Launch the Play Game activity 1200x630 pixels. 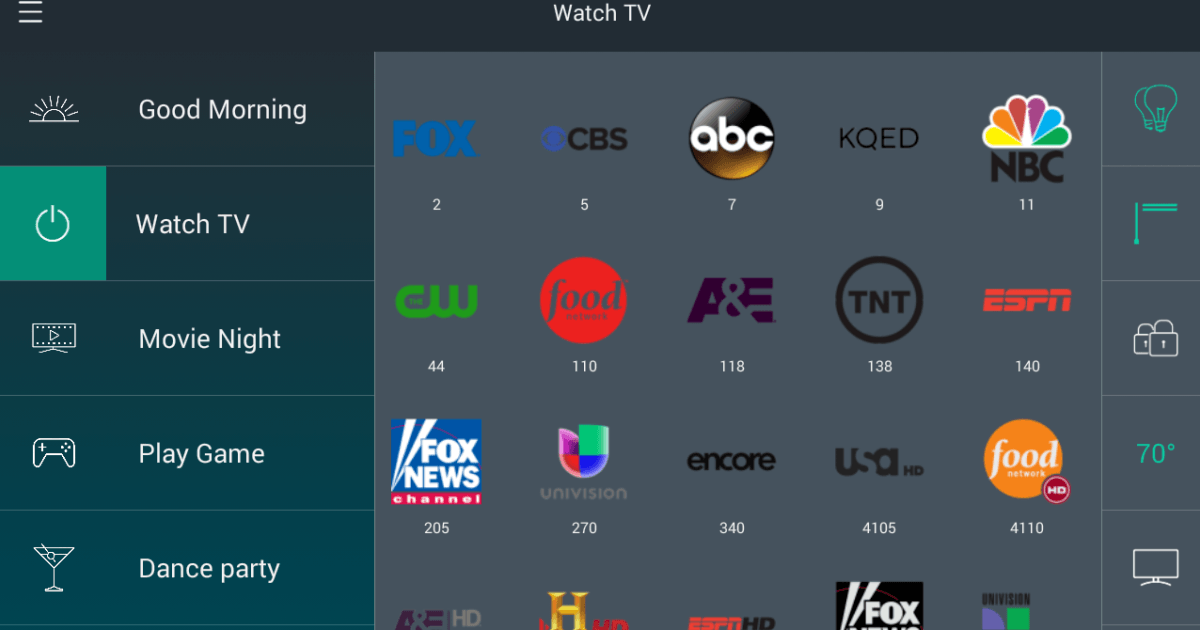(x=187, y=454)
